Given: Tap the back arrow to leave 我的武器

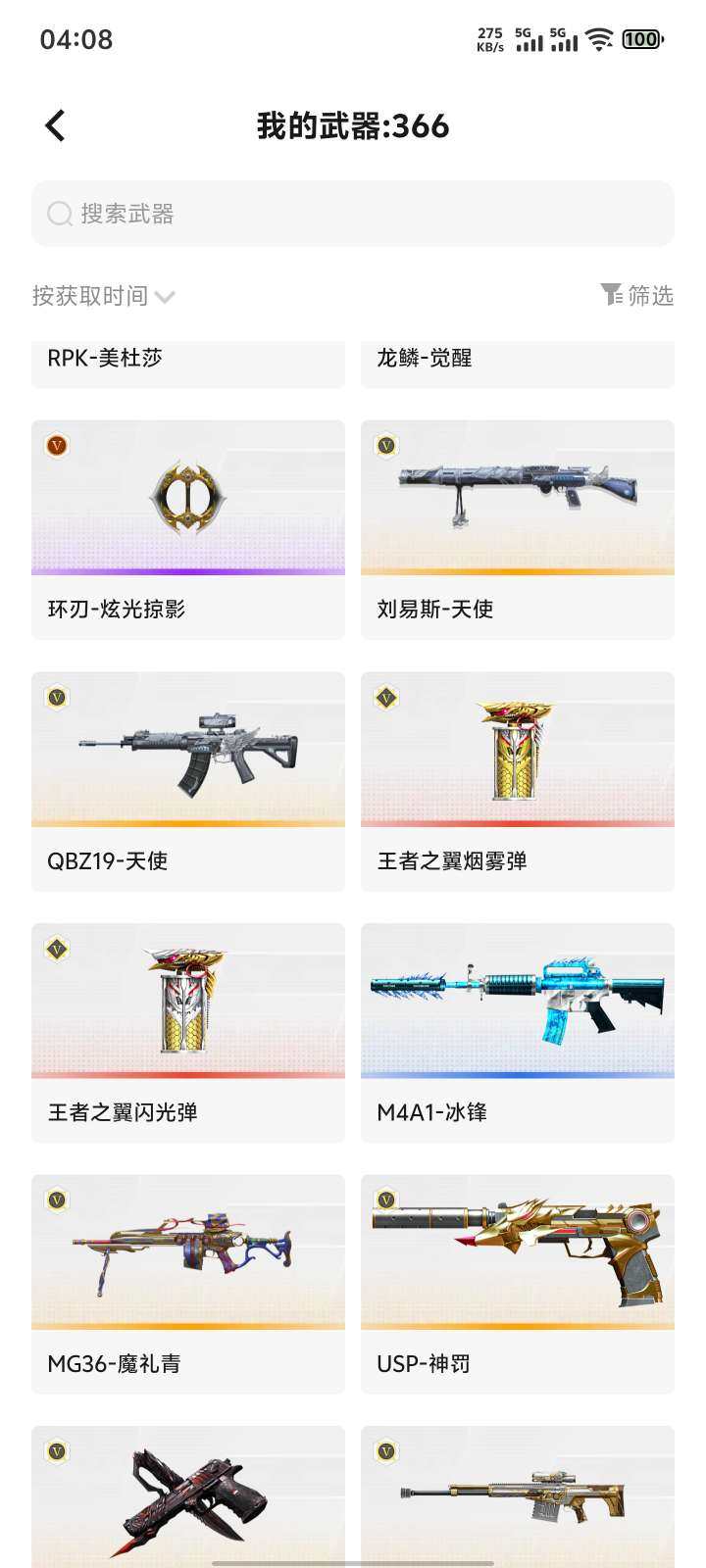Looking at the screenshot, I should point(54,125).
